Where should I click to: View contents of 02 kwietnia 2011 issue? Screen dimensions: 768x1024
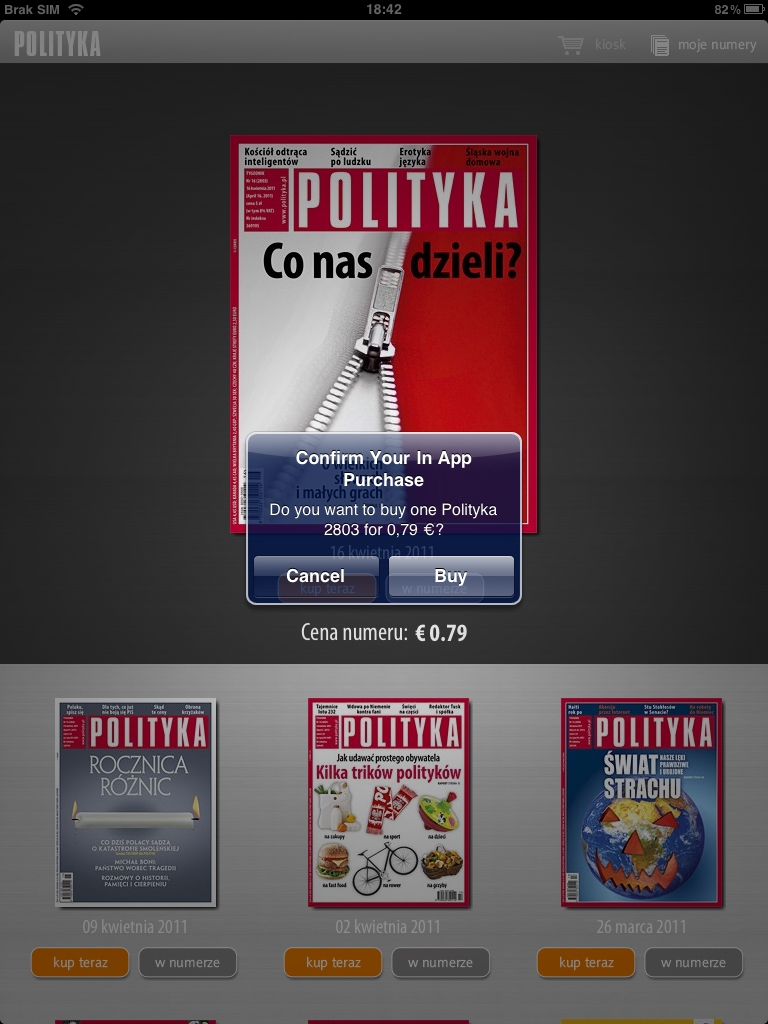pos(440,963)
